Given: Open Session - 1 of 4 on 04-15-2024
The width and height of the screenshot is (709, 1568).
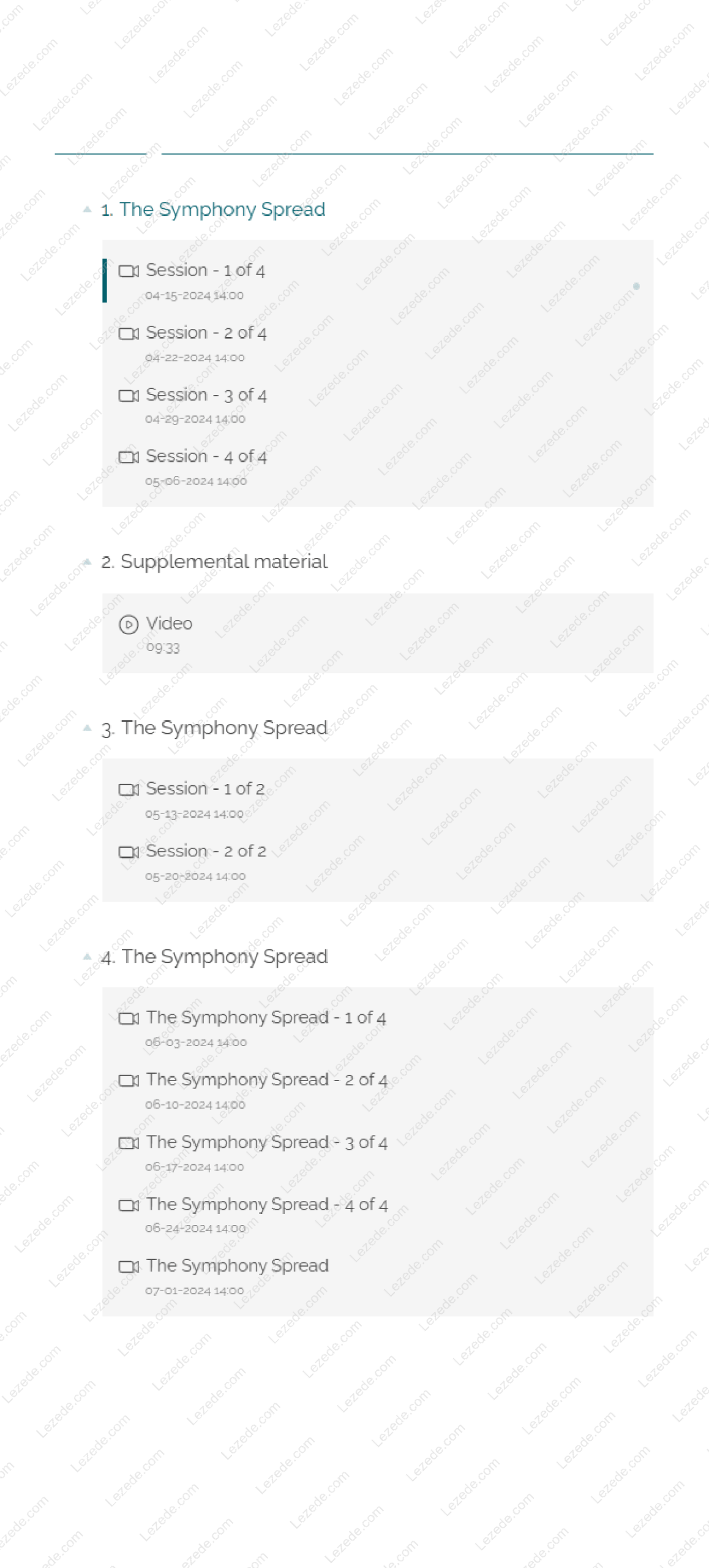Looking at the screenshot, I should (x=205, y=271).
